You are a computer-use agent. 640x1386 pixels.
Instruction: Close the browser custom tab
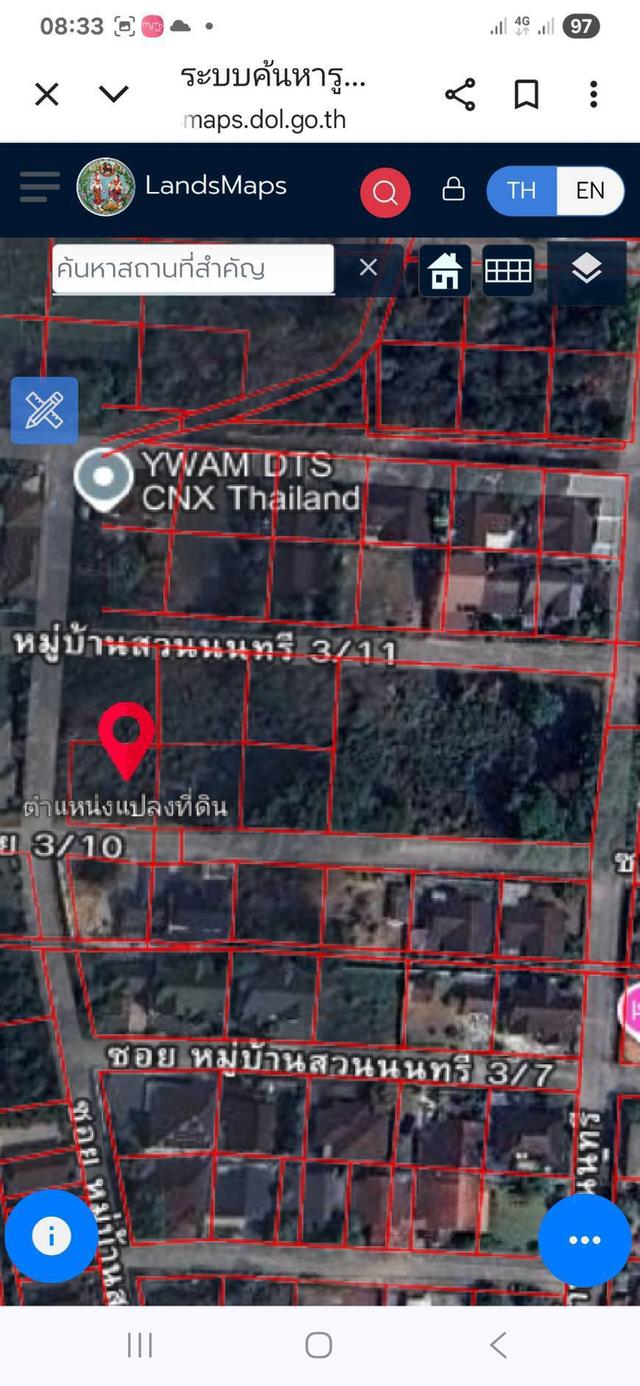coord(47,95)
